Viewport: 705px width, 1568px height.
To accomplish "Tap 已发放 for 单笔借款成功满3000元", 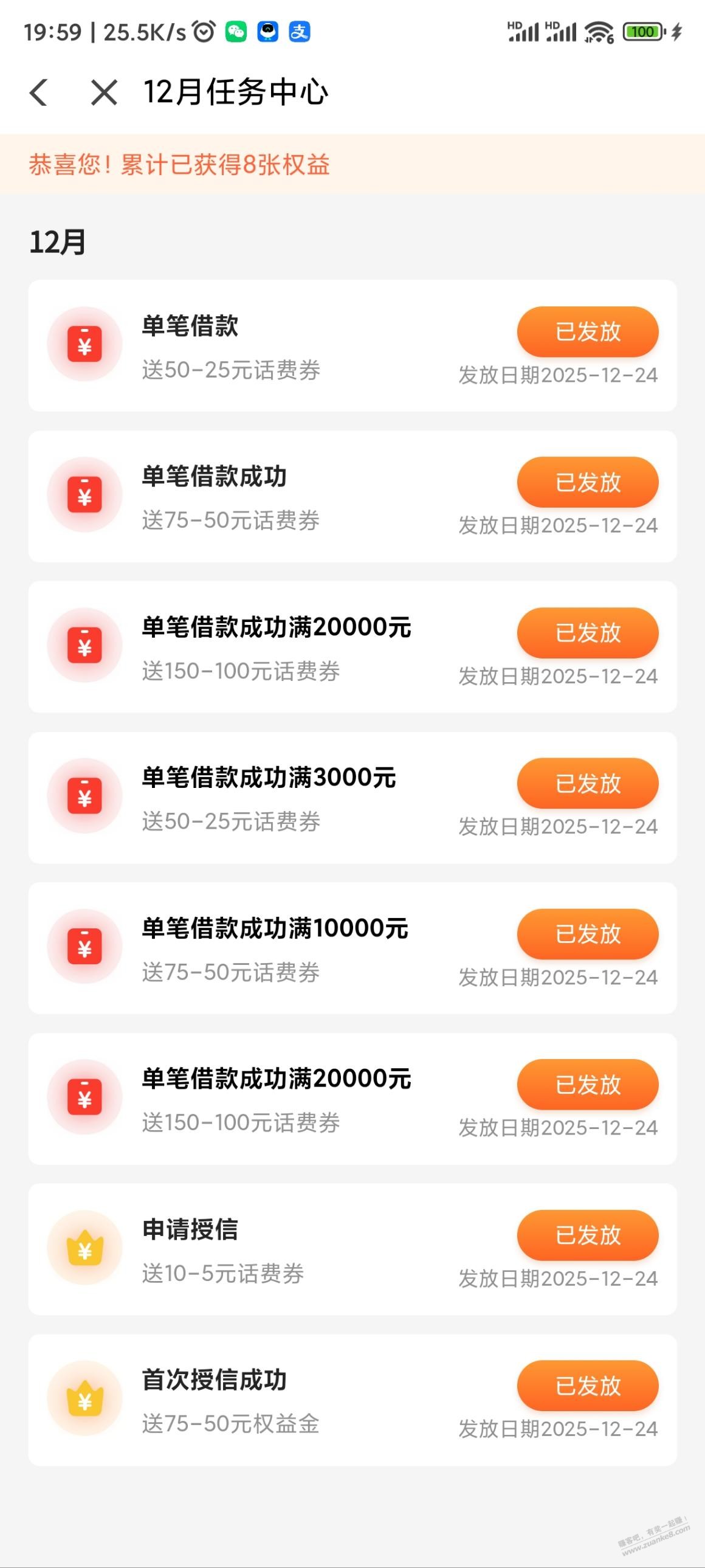I will [x=588, y=783].
